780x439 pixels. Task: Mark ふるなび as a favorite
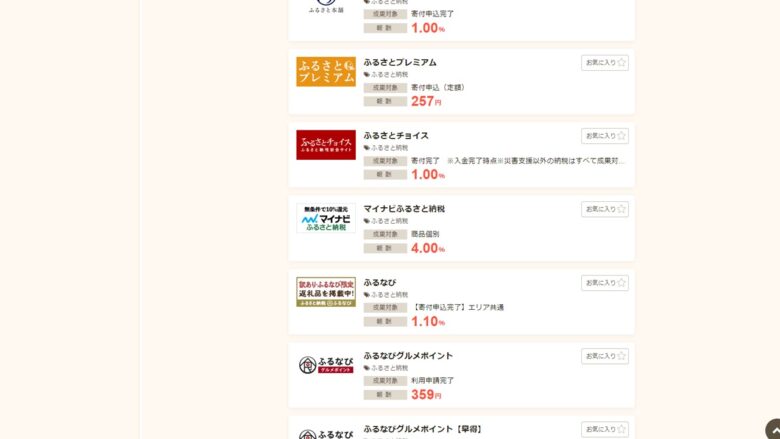coord(605,283)
